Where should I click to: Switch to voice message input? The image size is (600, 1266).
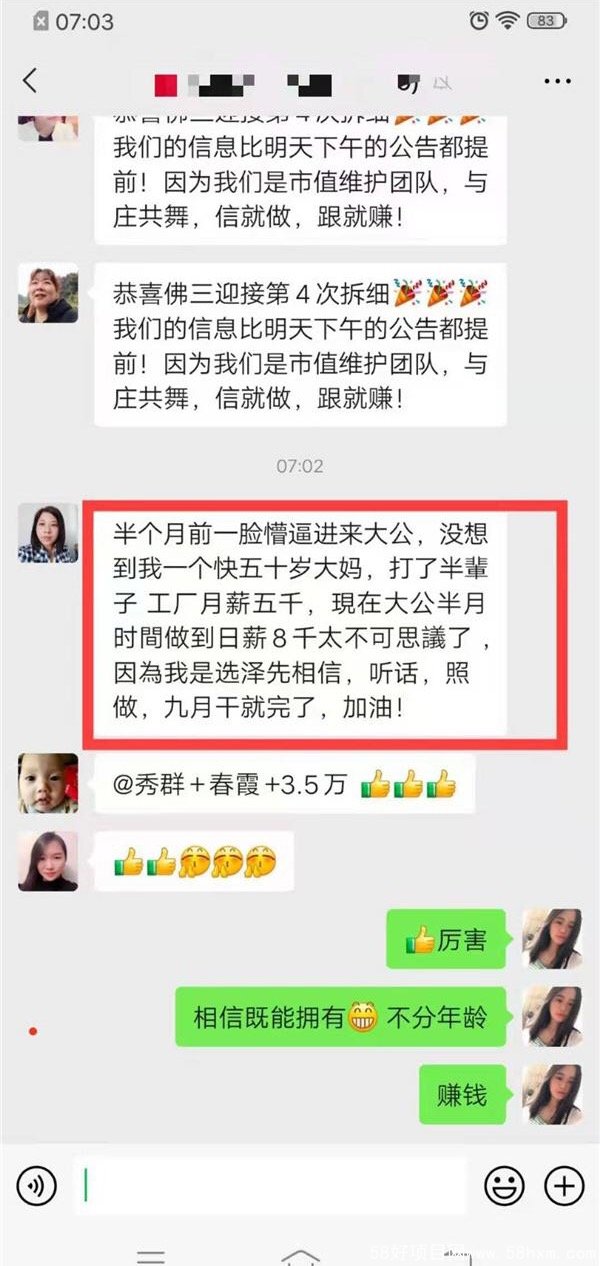point(37,1186)
